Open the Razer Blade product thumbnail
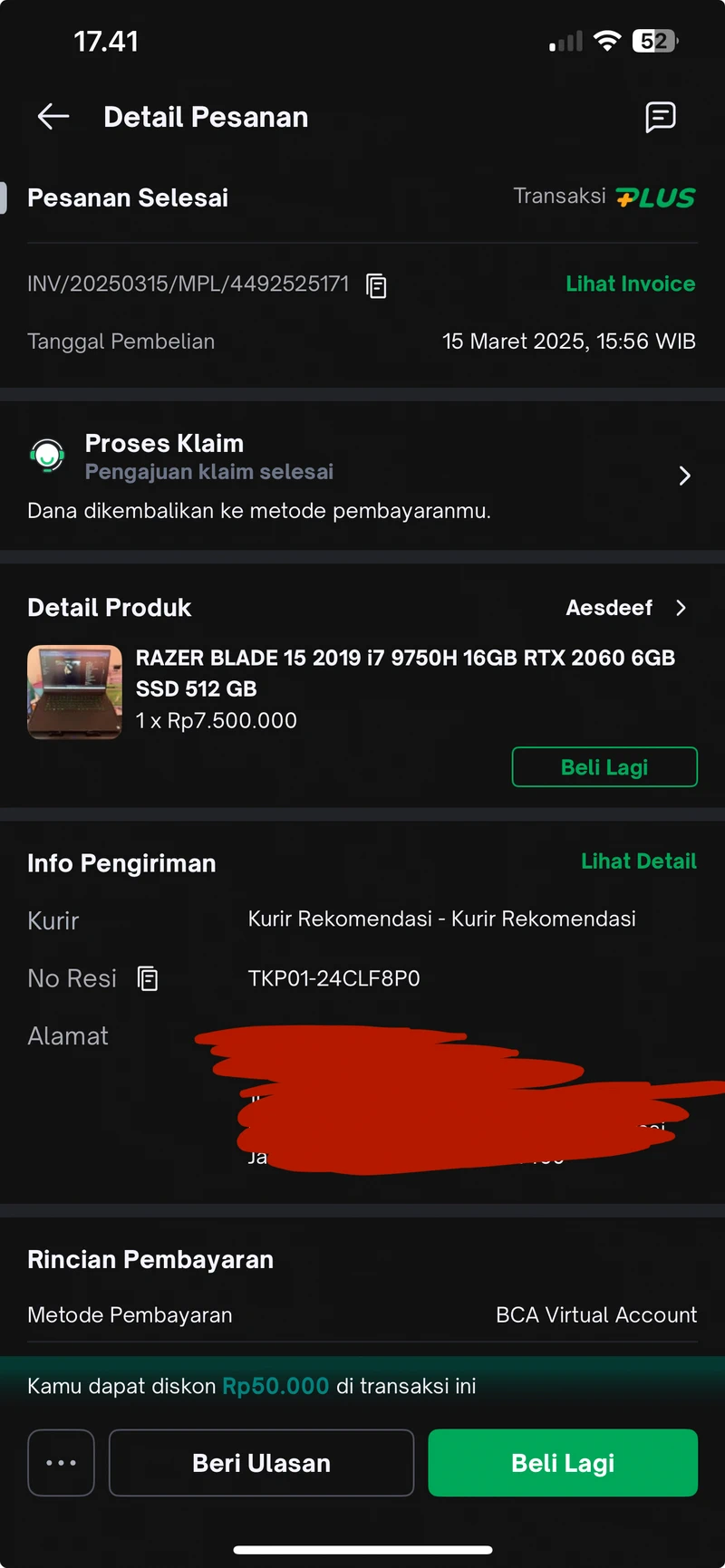Image resolution: width=725 pixels, height=1568 pixels. click(x=74, y=692)
